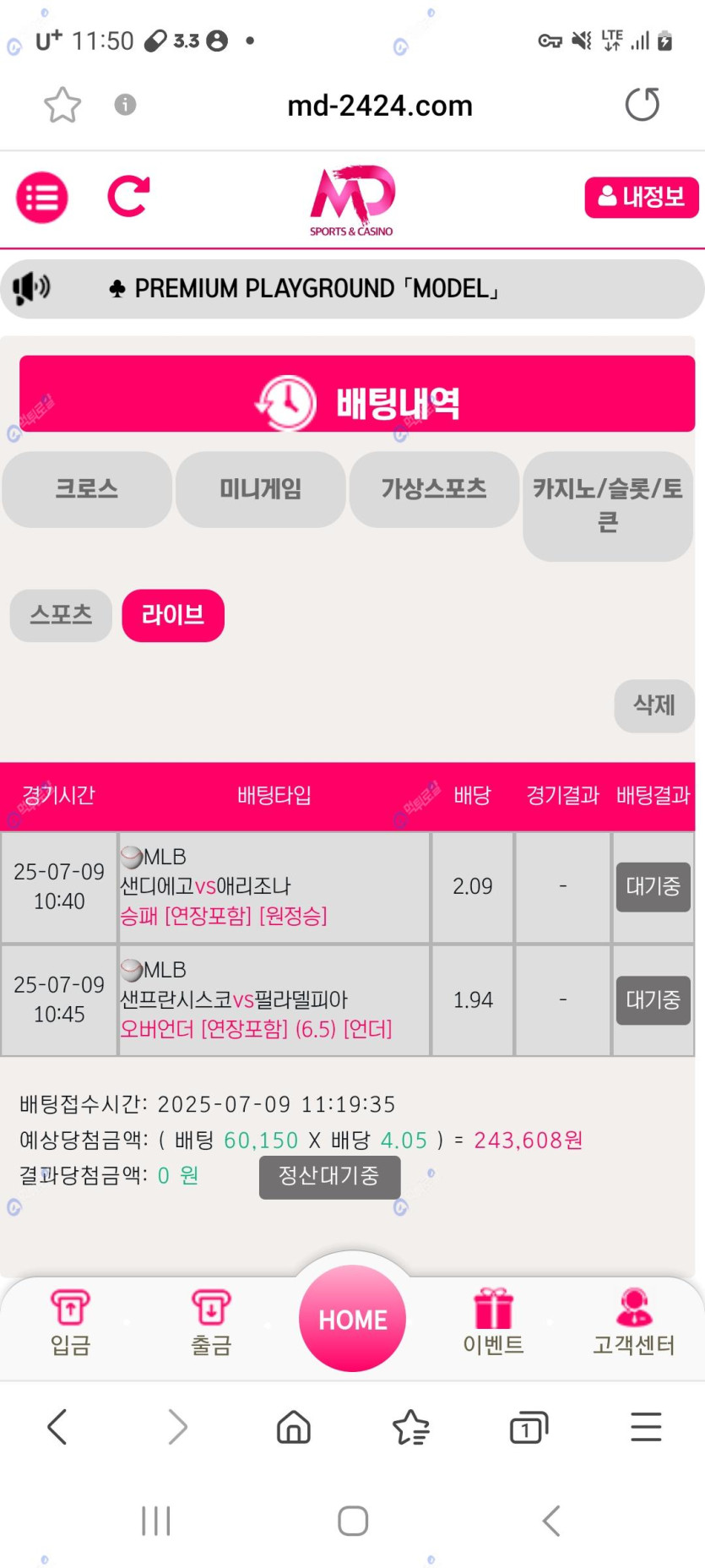Viewport: 705px width, 1568px height.
Task: Open 내정보 account button
Action: pyautogui.click(x=641, y=198)
